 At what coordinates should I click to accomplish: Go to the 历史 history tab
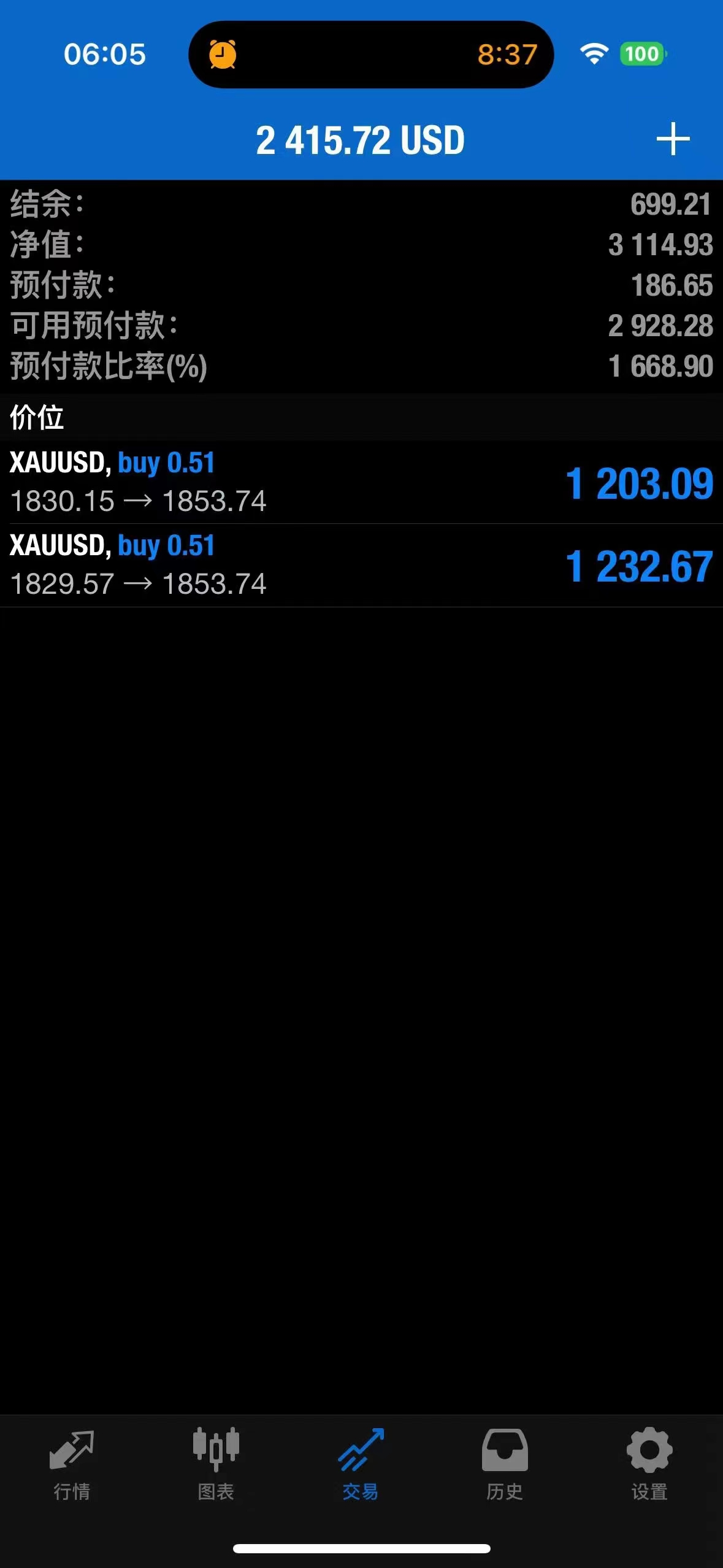tap(505, 1465)
